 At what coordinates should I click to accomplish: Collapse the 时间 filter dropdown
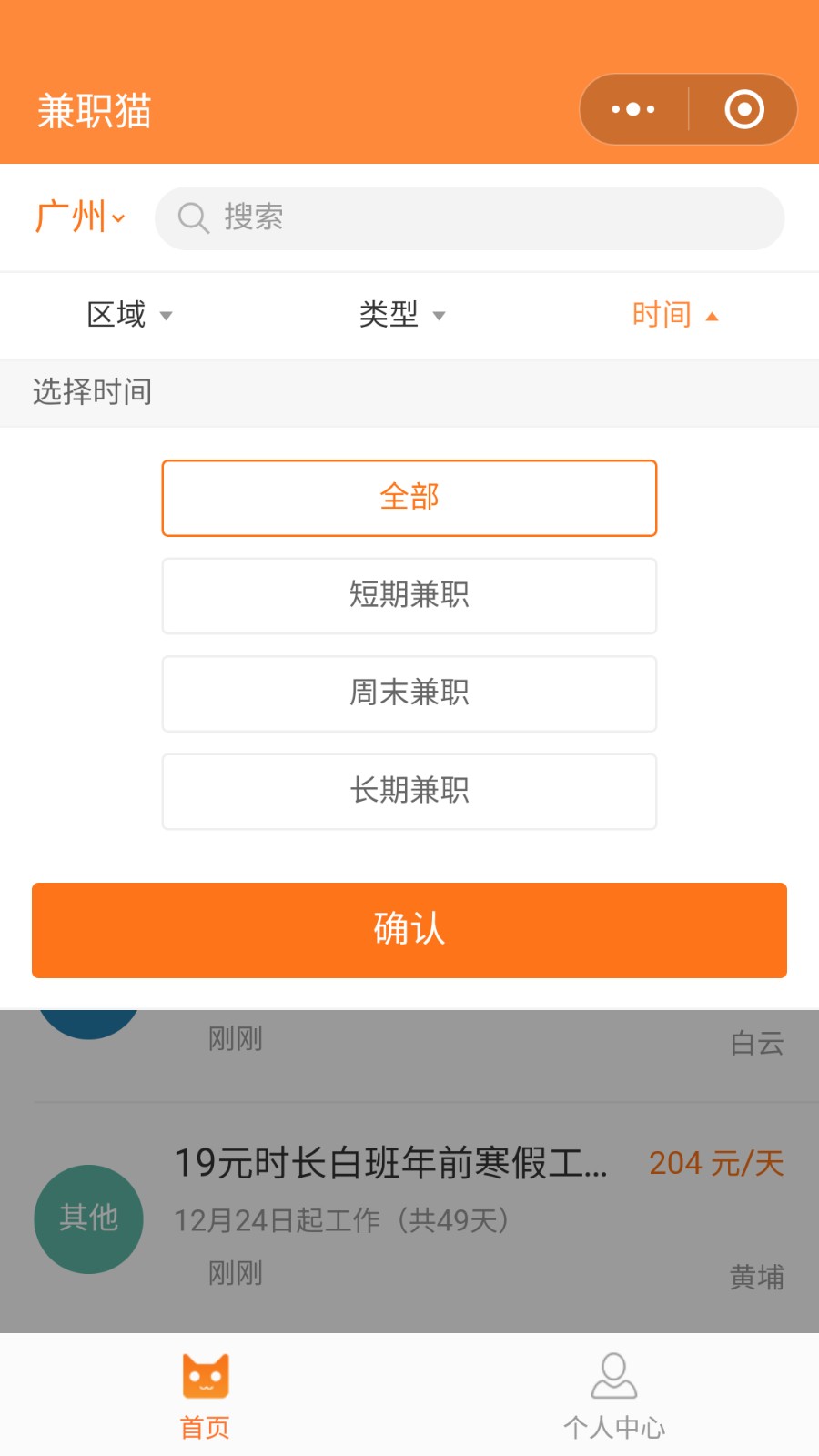(675, 315)
